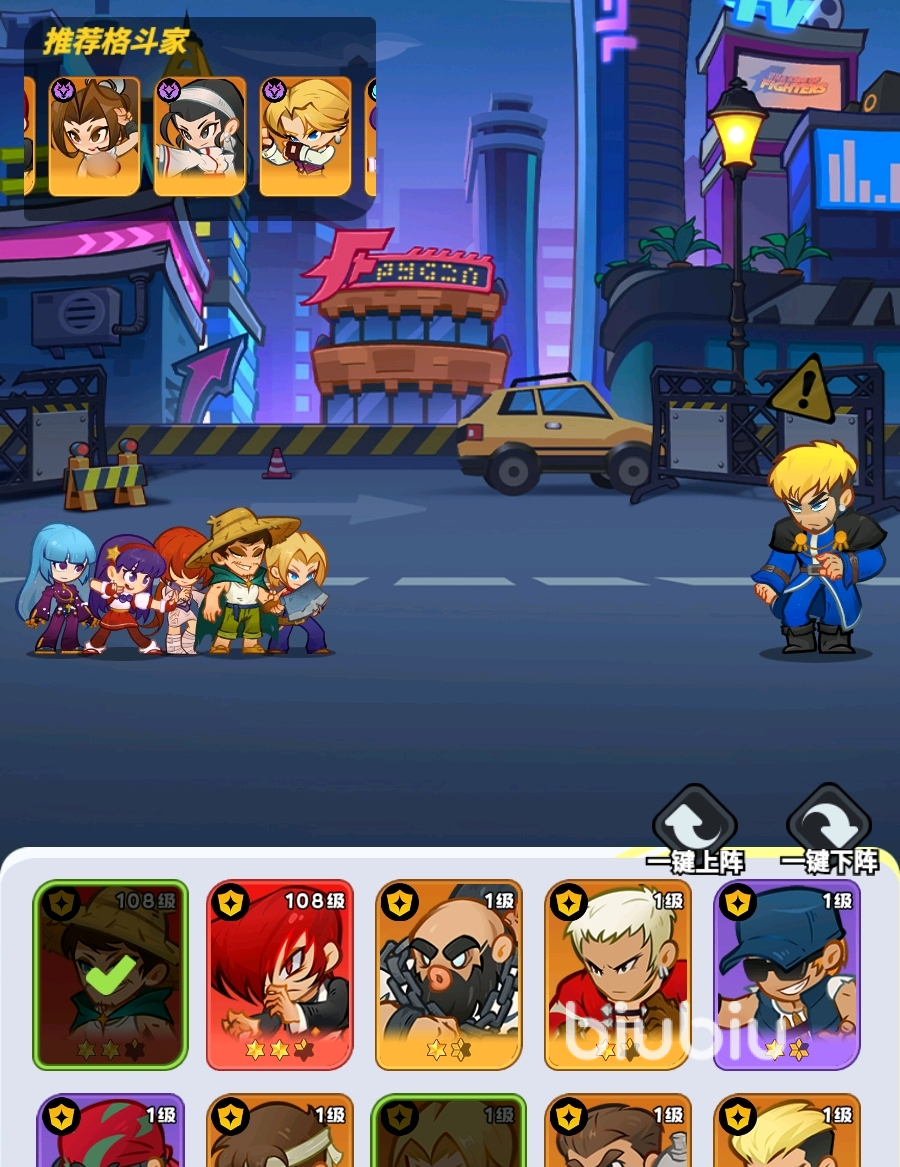Viewport: 900px width, 1167px height.
Task: Select the red-haired level 108 fighter card
Action: pos(280,974)
